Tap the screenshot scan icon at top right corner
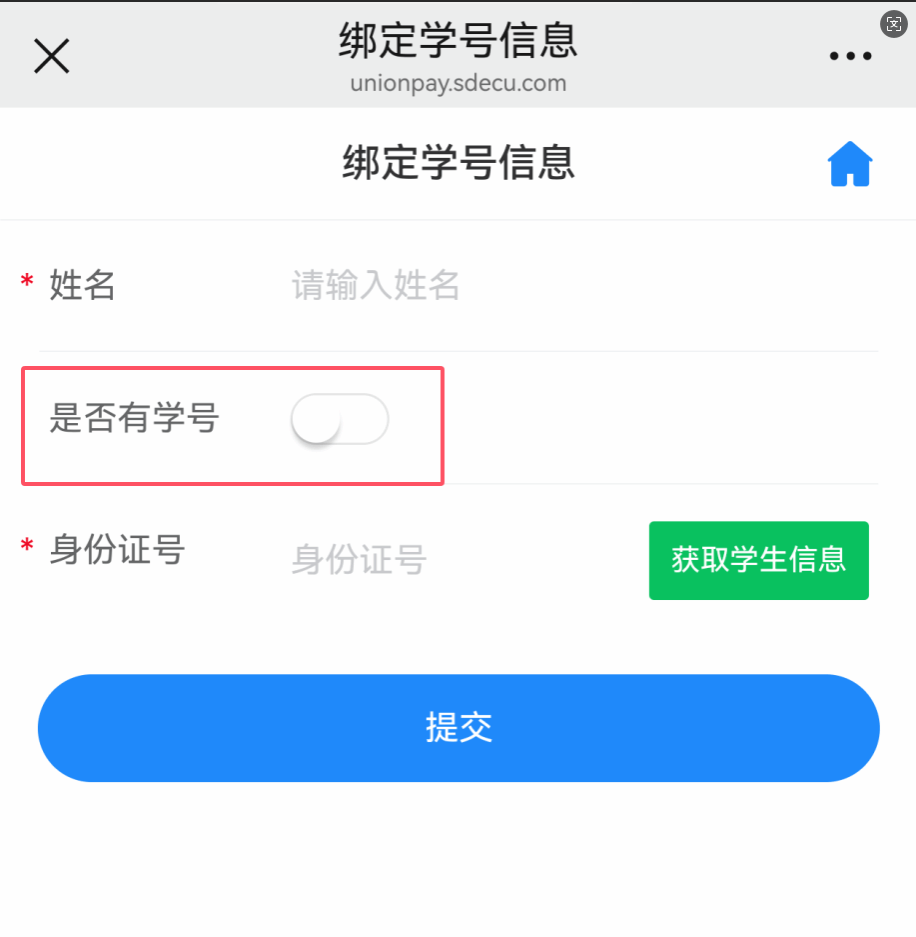916x937 pixels. (893, 24)
